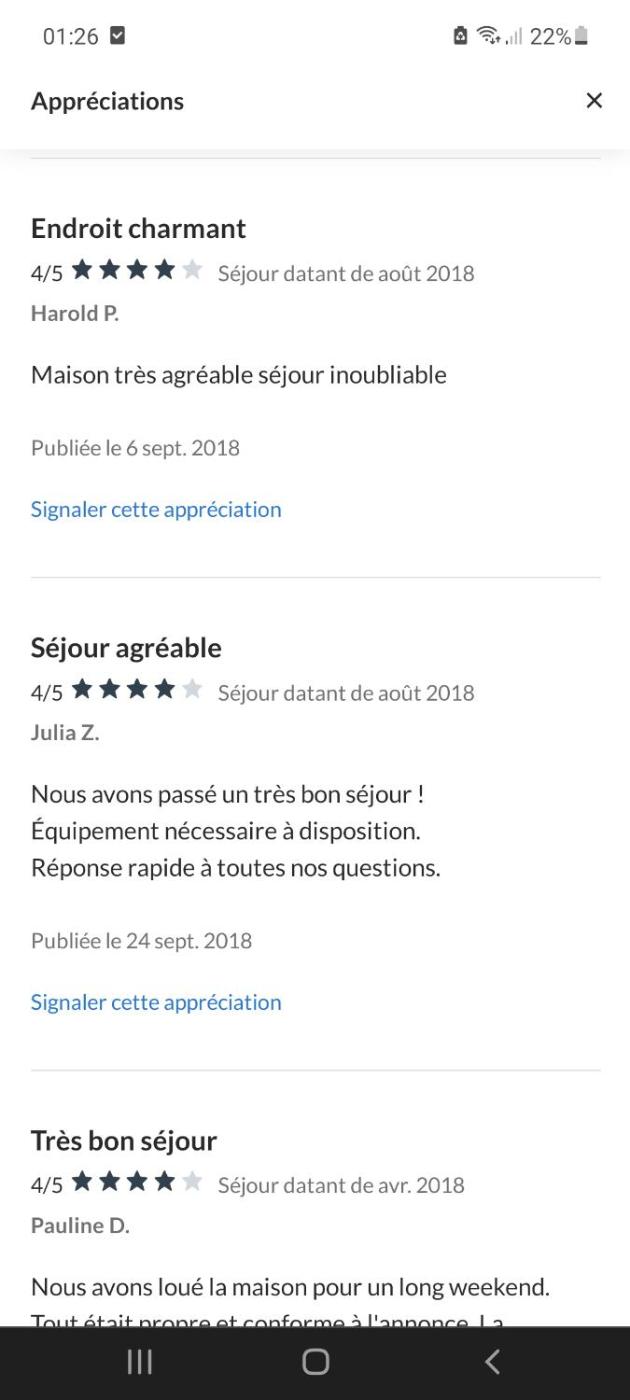
Task: Report Harold P.'s review via Signaler cette appréciation
Action: (156, 509)
